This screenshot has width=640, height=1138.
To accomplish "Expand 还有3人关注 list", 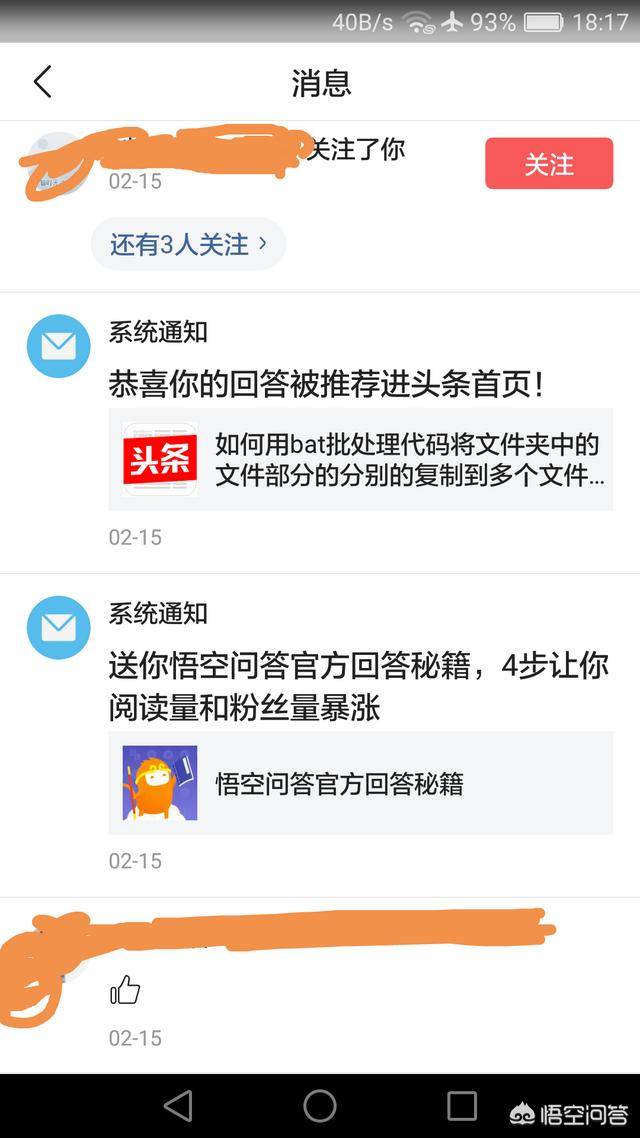I will (x=188, y=244).
